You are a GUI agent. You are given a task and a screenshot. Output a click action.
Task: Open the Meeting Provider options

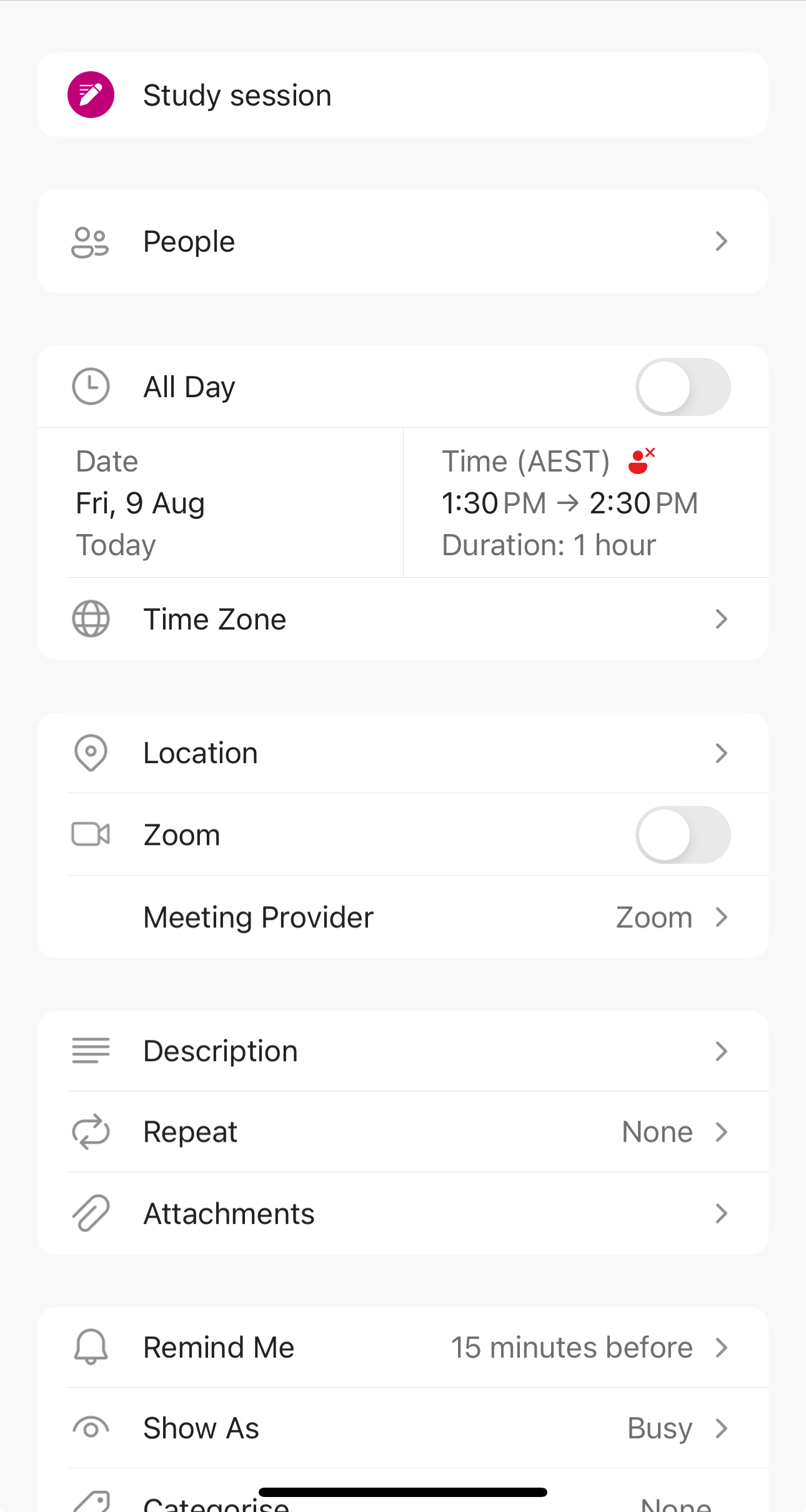403,917
